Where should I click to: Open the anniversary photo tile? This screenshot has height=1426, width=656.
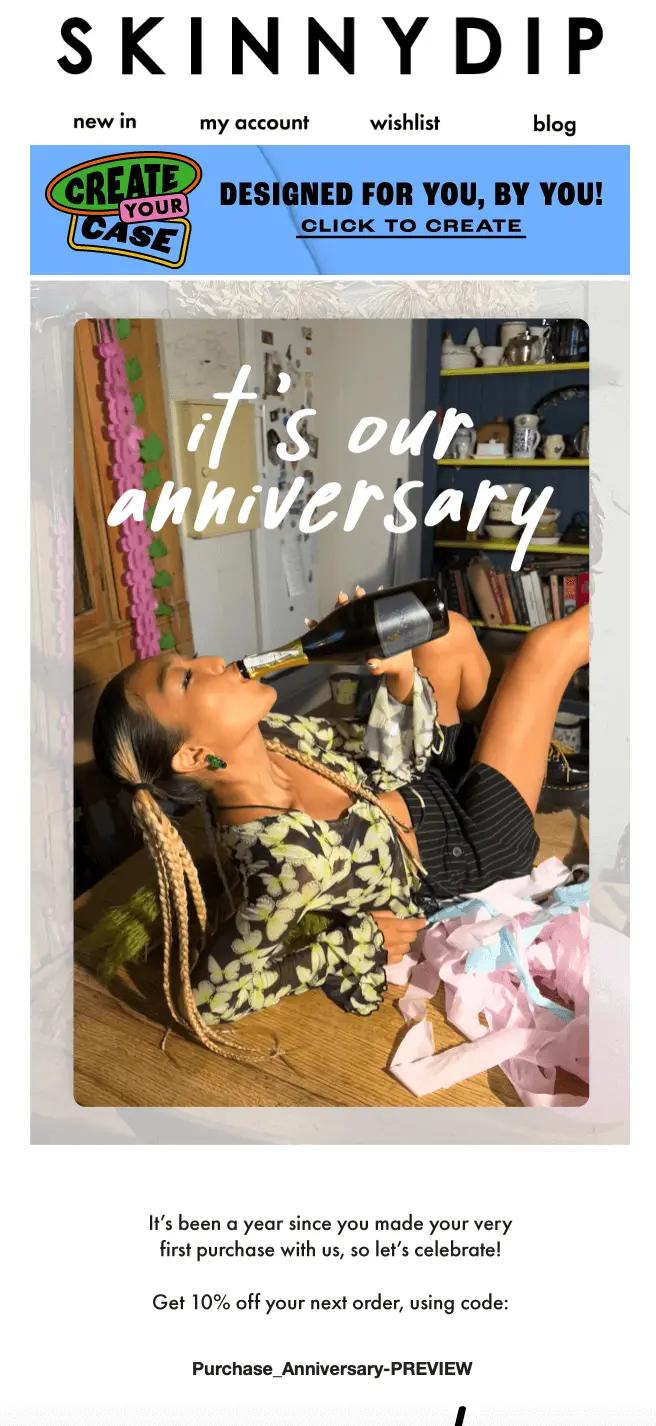[x=330, y=712]
